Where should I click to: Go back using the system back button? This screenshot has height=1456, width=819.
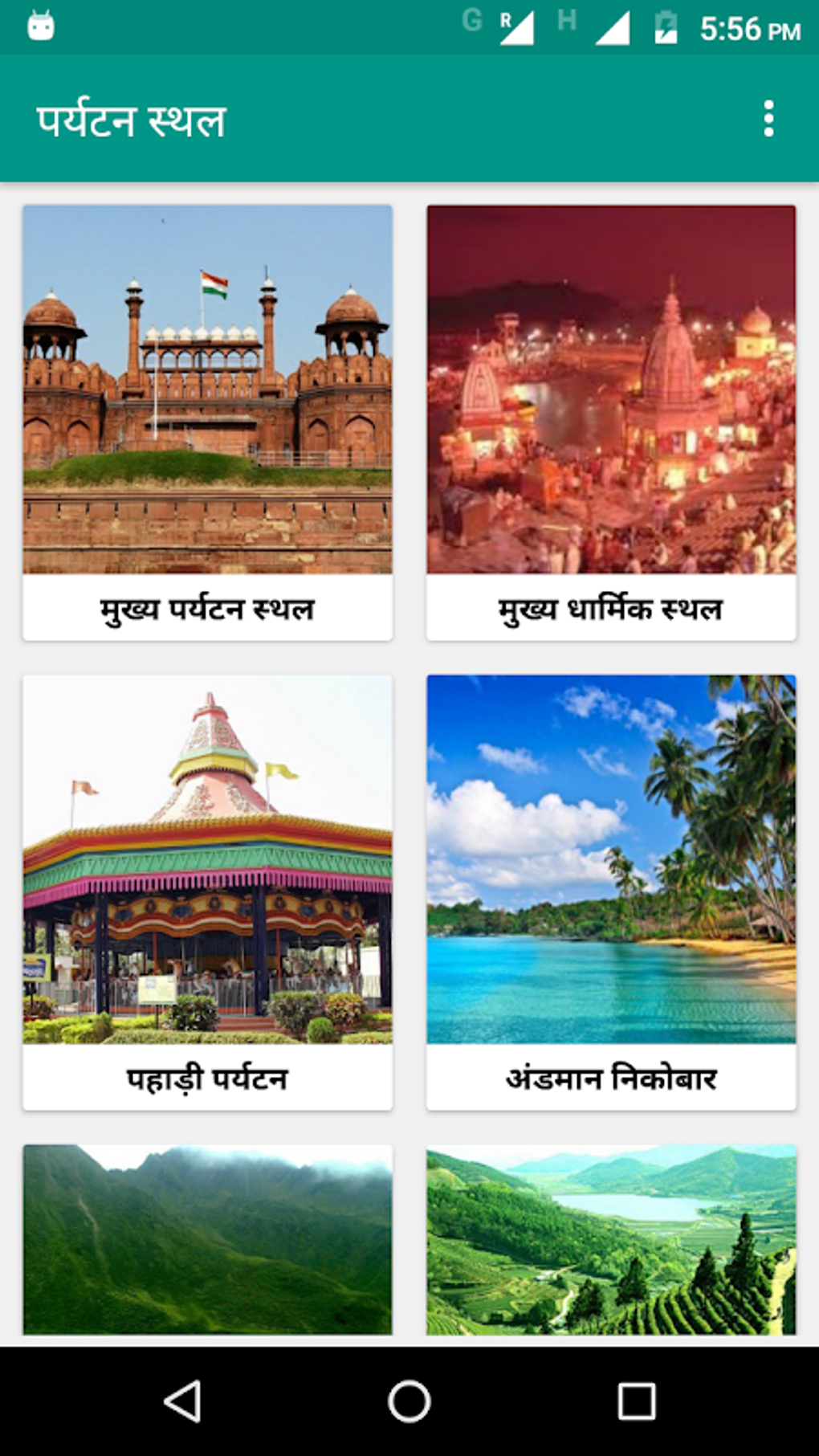pos(183,1401)
